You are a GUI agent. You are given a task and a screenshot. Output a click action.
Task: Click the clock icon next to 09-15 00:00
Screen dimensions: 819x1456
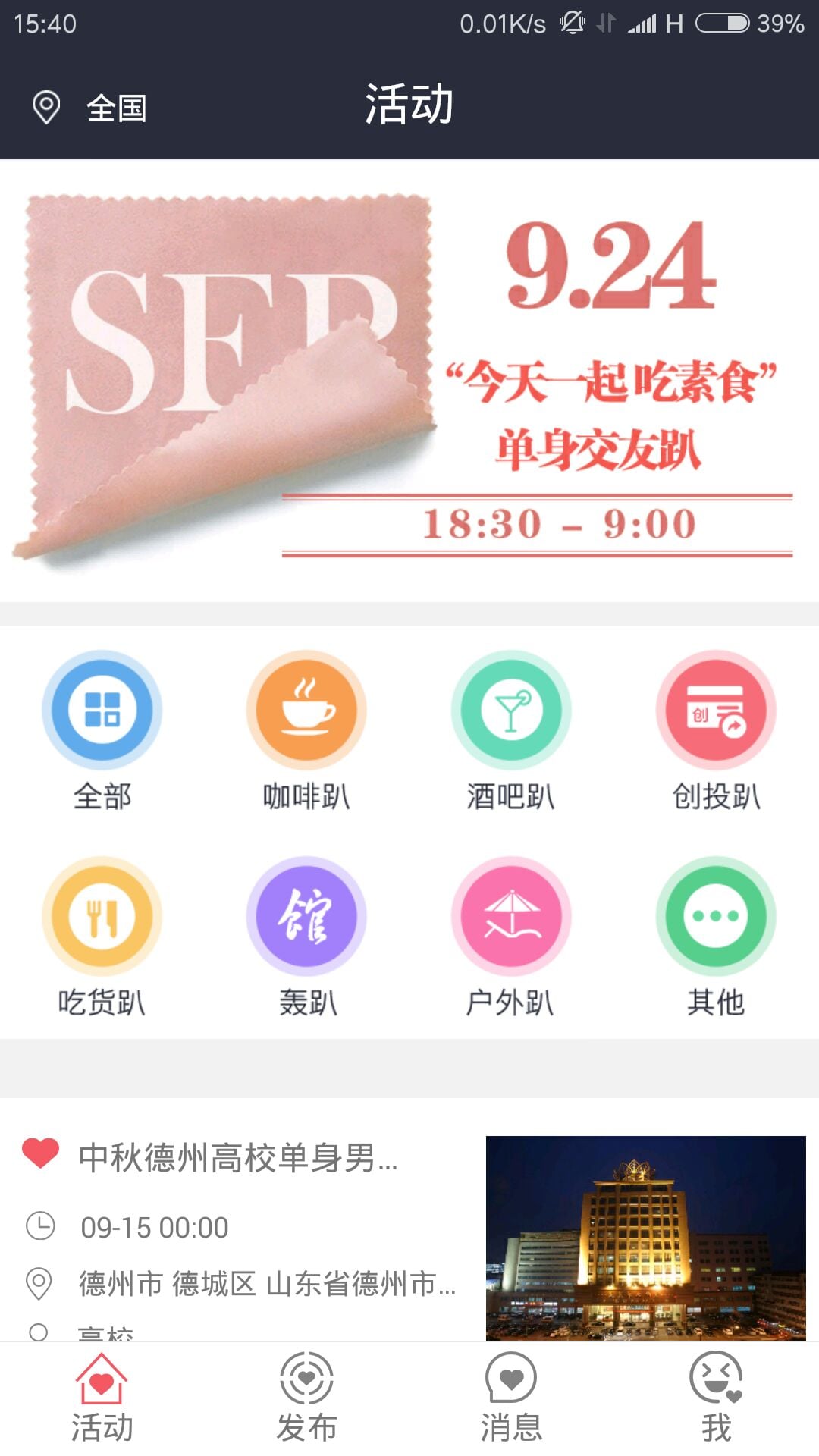point(39,1225)
